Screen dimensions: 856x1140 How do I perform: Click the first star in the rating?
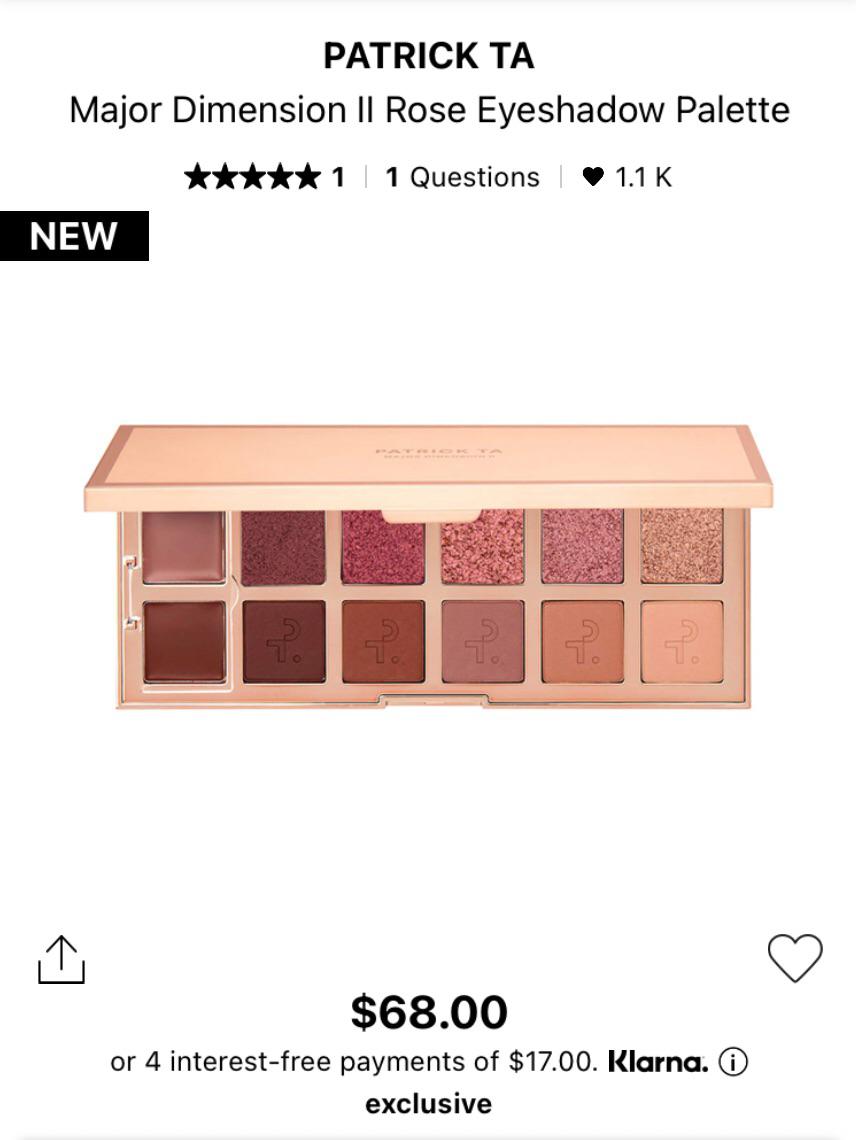(196, 177)
